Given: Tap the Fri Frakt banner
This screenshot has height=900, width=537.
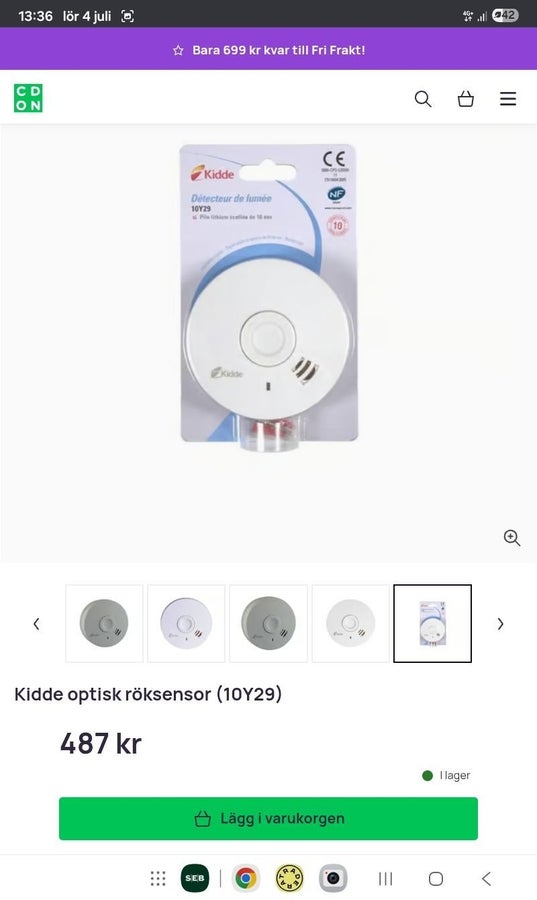Looking at the screenshot, I should click(x=268, y=49).
